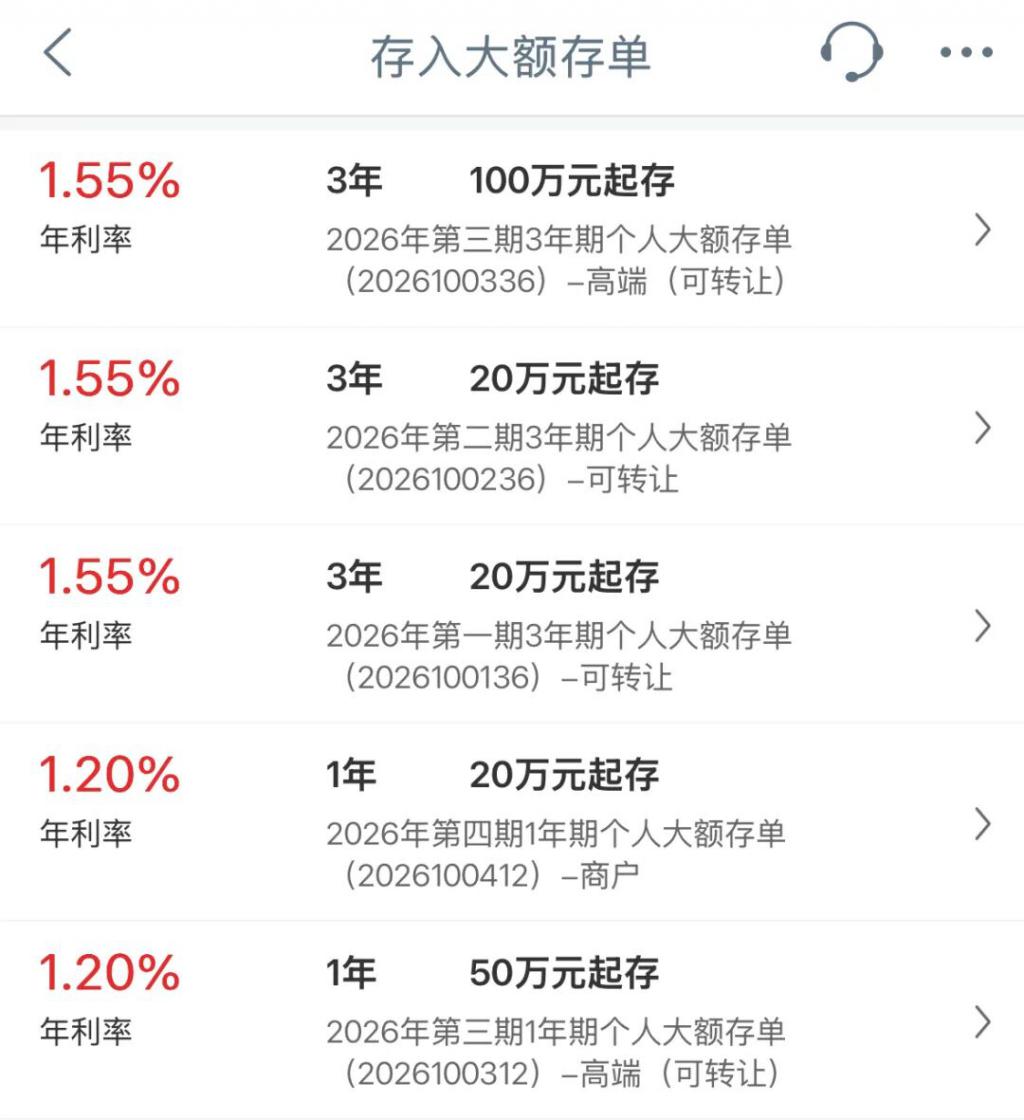Choose the 1年 50万元起存 deposit (2026100312)

pos(512,1022)
